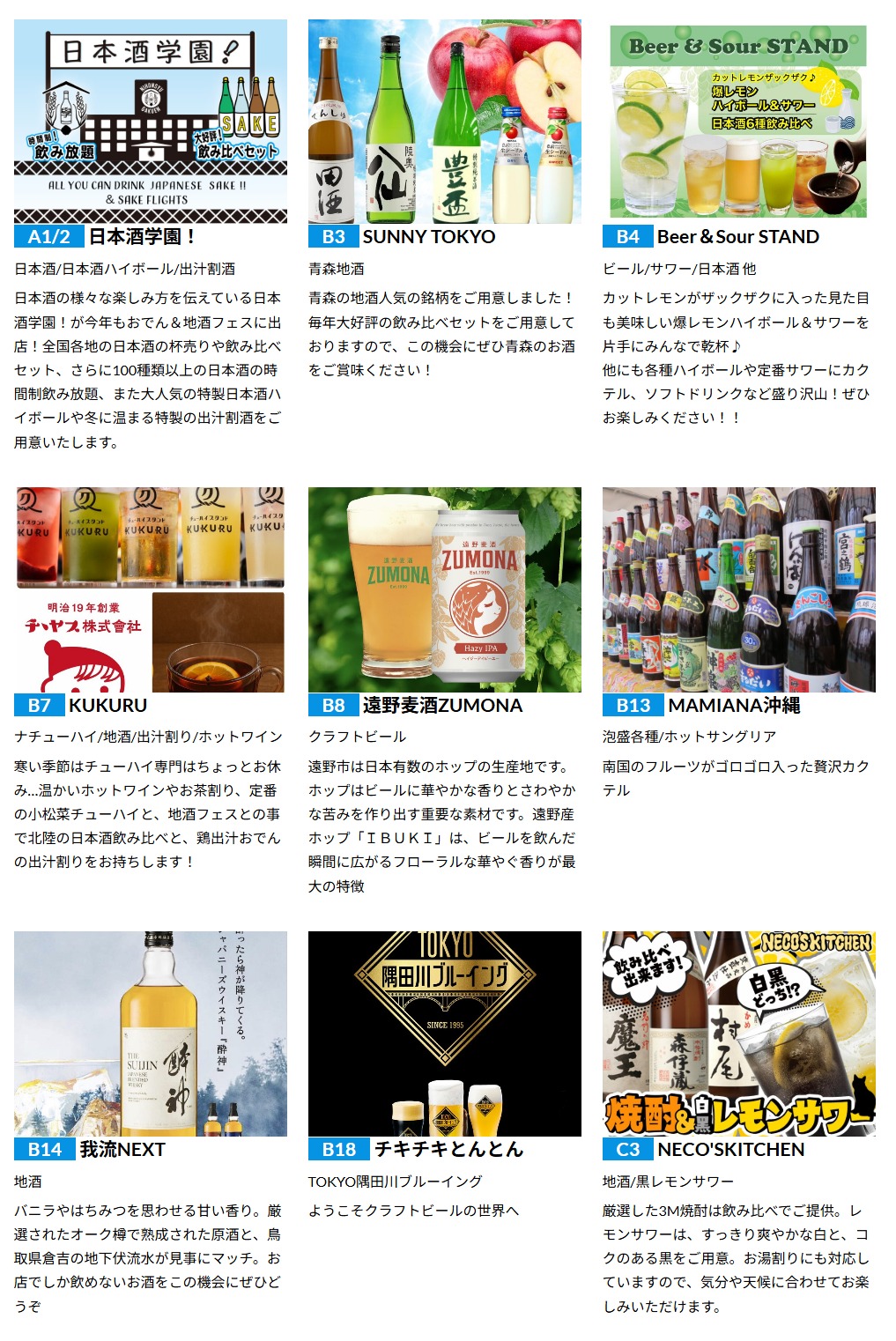Open the NECO'SKITCHEN booth card
The width and height of the screenshot is (896, 1341).
point(738,1034)
